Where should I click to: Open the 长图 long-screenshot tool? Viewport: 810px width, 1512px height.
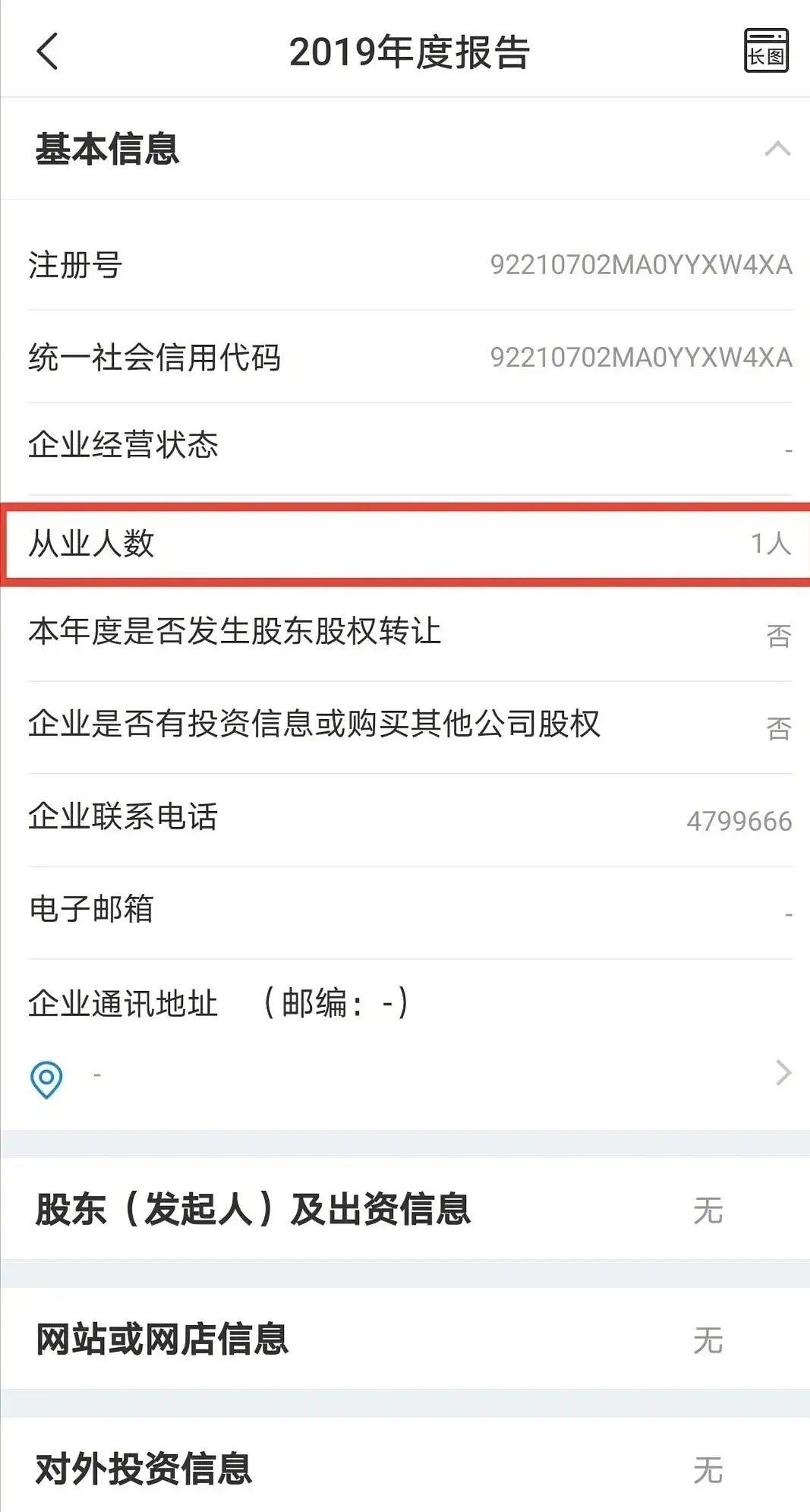(767, 52)
